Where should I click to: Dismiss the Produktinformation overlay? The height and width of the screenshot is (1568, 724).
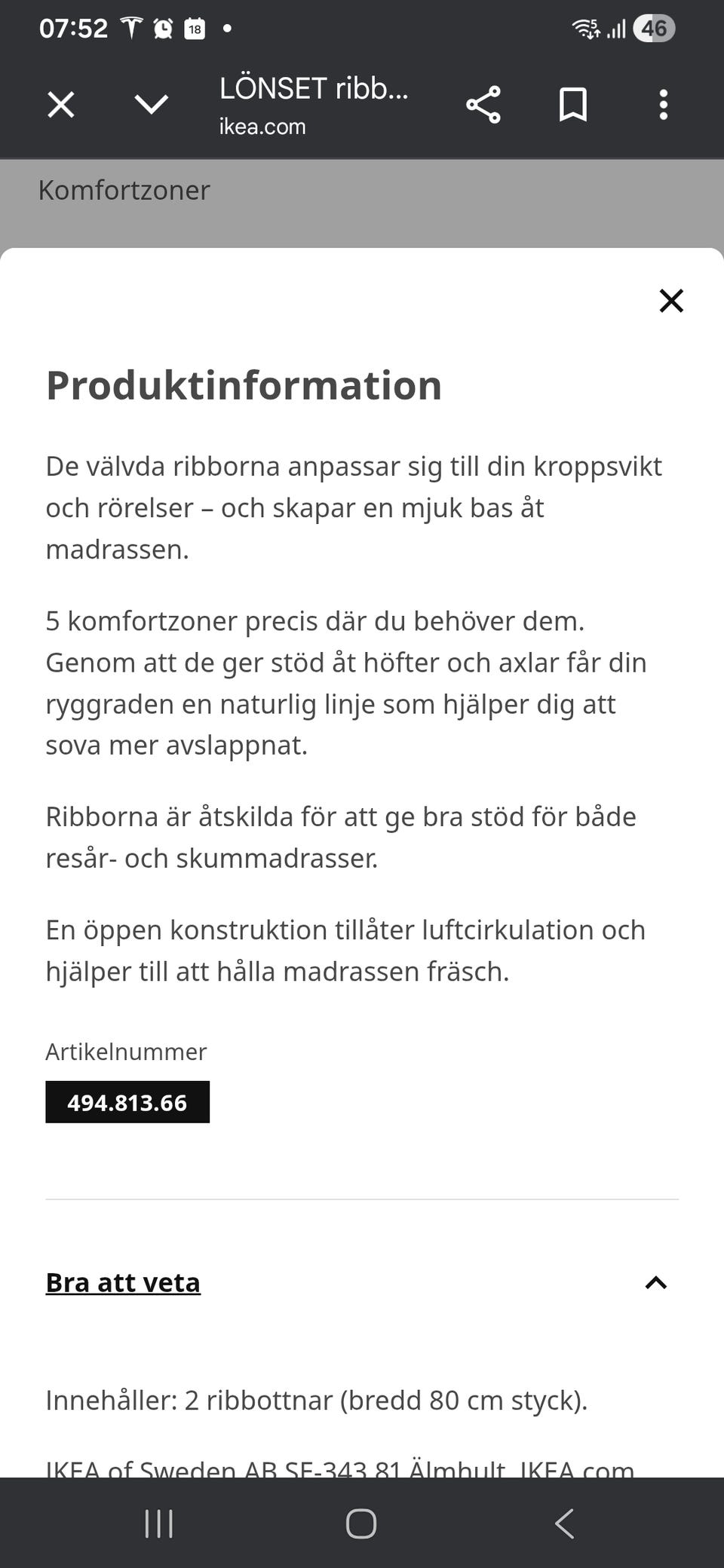(670, 300)
